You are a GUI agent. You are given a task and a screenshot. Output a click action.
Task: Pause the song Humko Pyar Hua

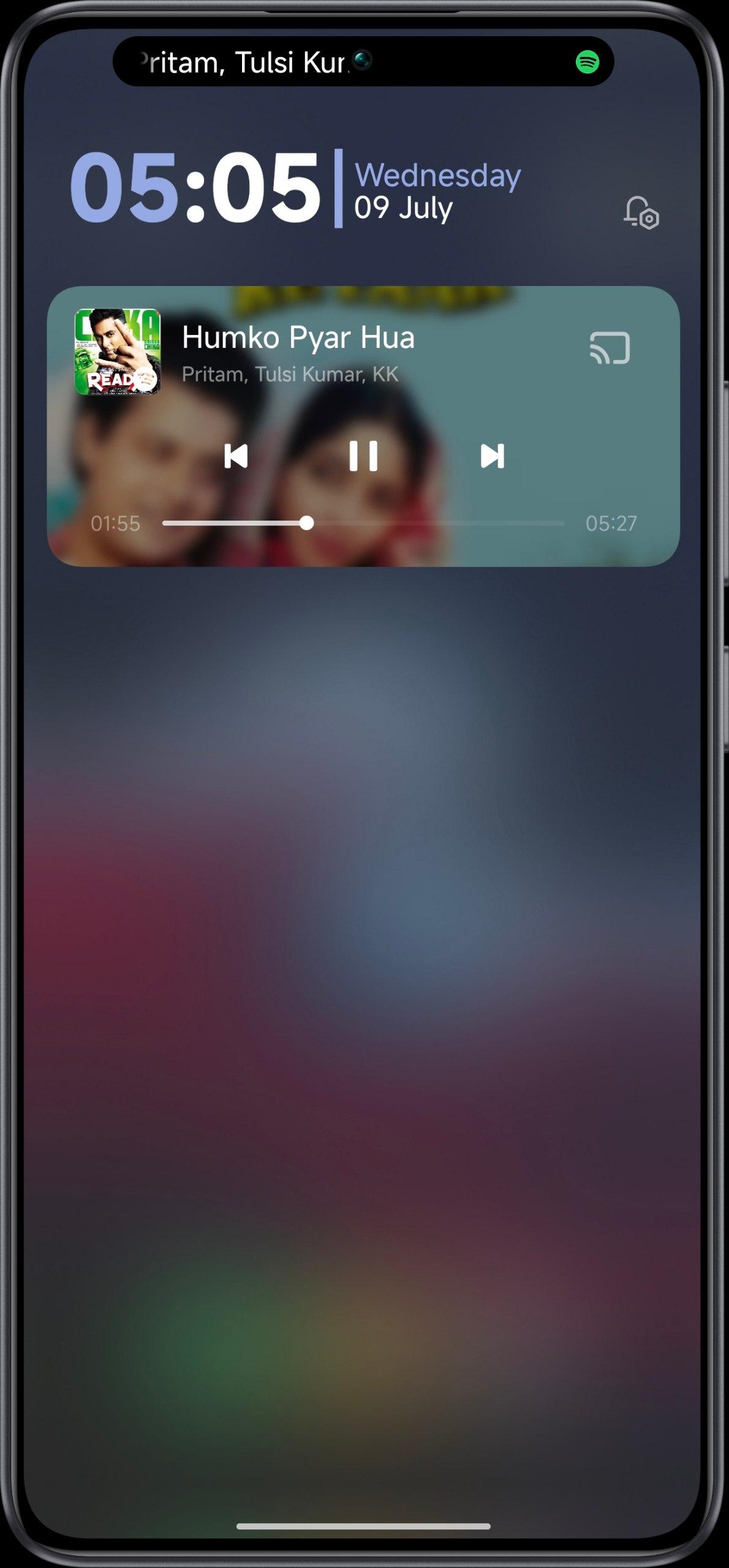363,456
